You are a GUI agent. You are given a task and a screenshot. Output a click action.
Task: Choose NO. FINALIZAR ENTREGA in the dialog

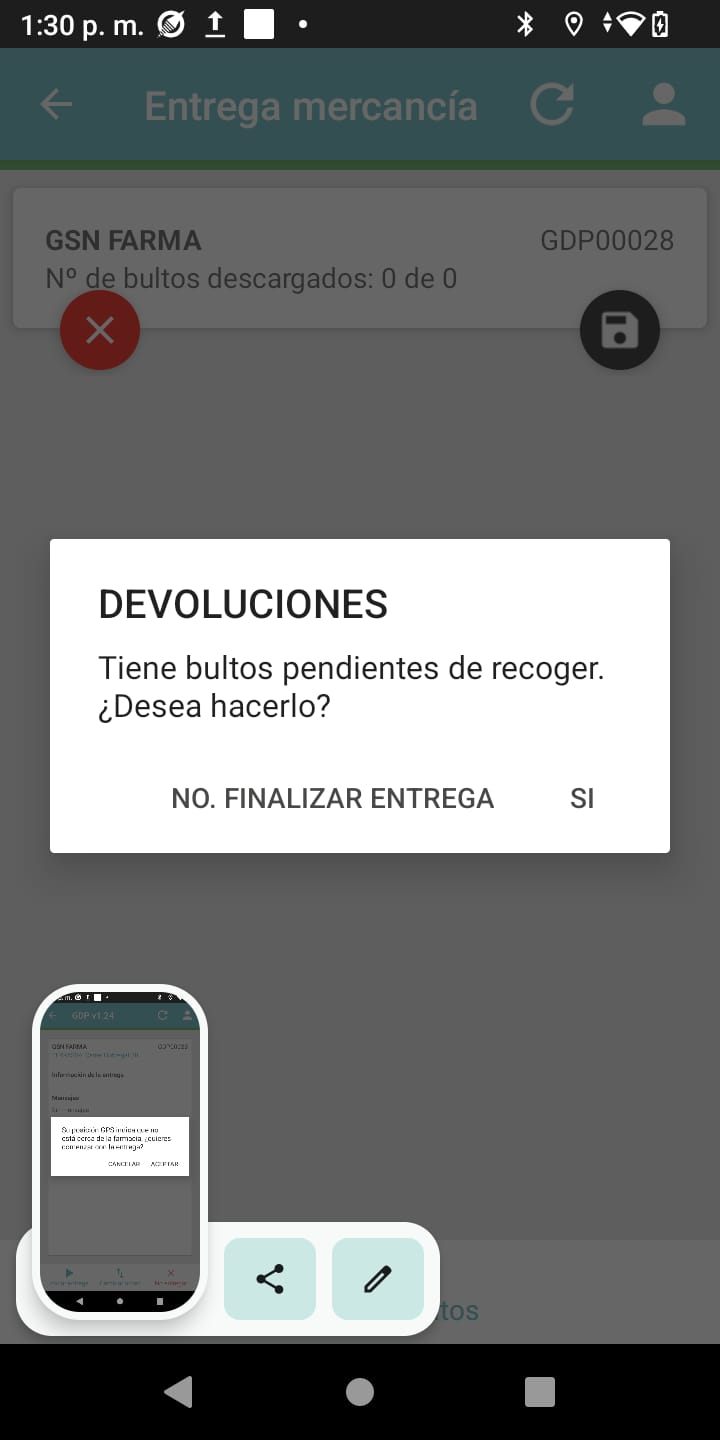[332, 798]
